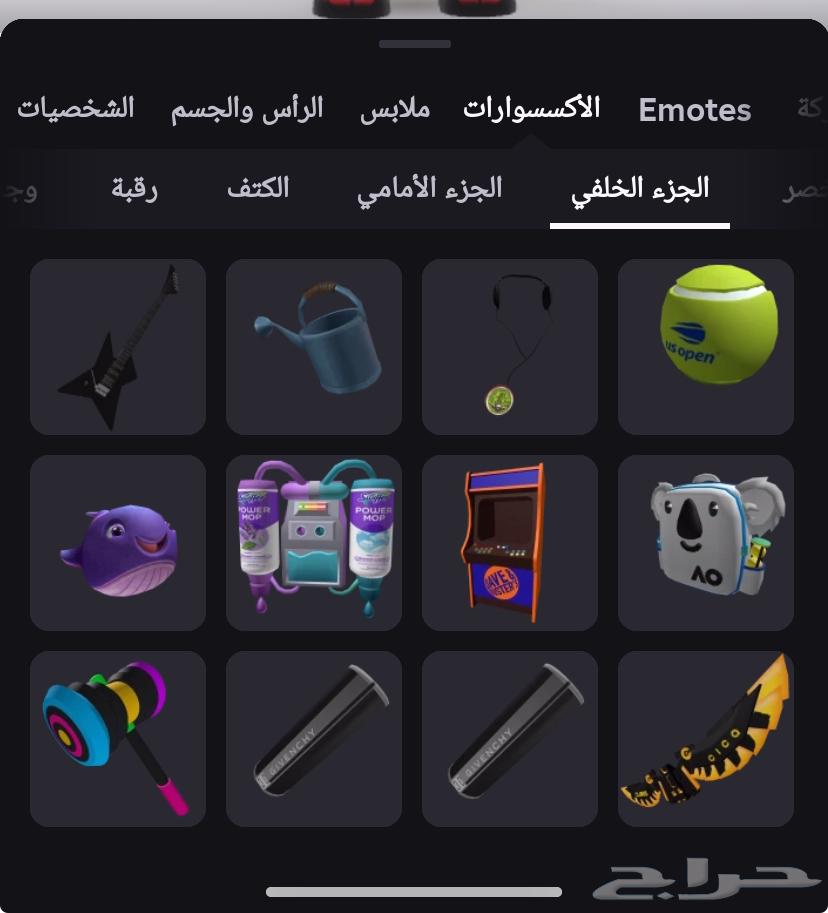This screenshot has height=913, width=828.
Task: Select the رقبة sub-tab
Action: [x=134, y=188]
